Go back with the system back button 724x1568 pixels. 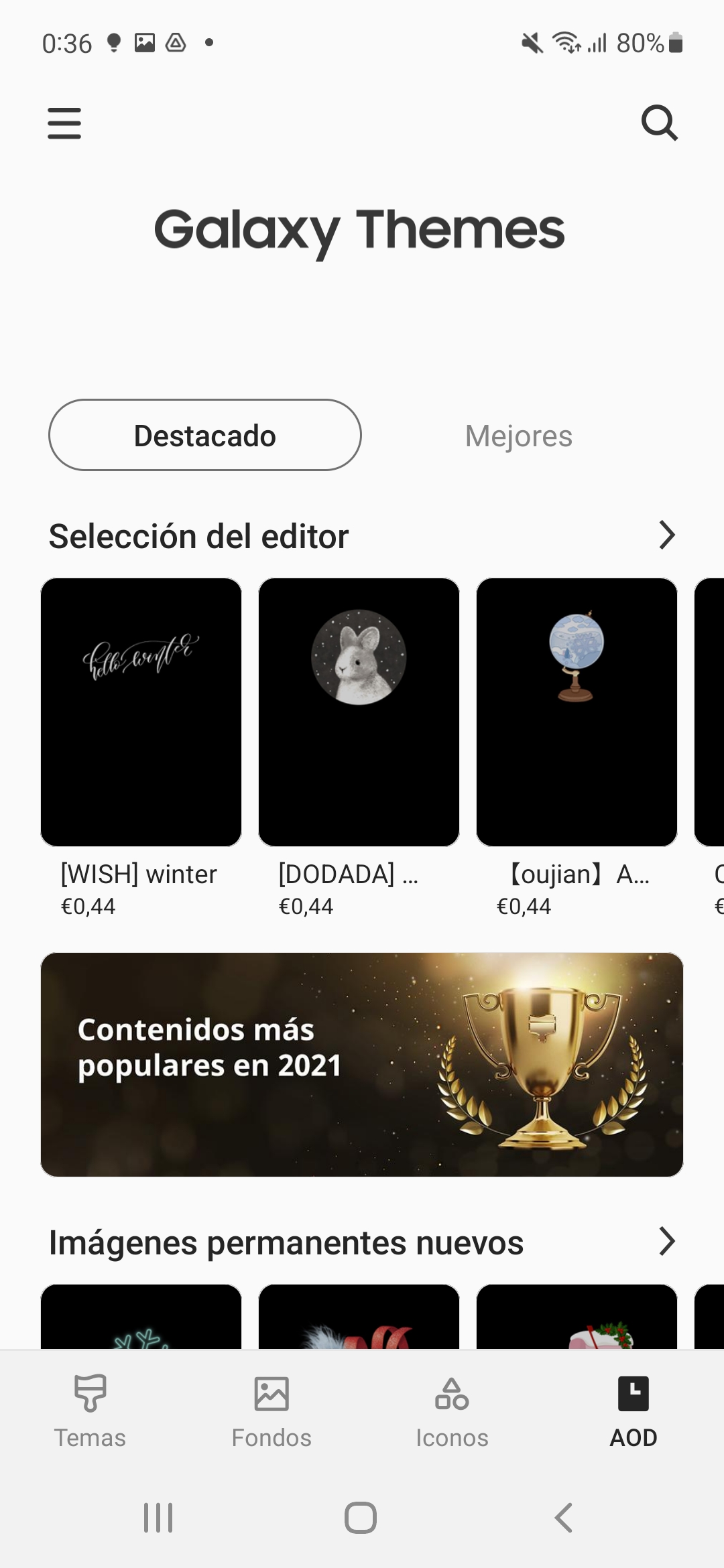coord(564,1518)
